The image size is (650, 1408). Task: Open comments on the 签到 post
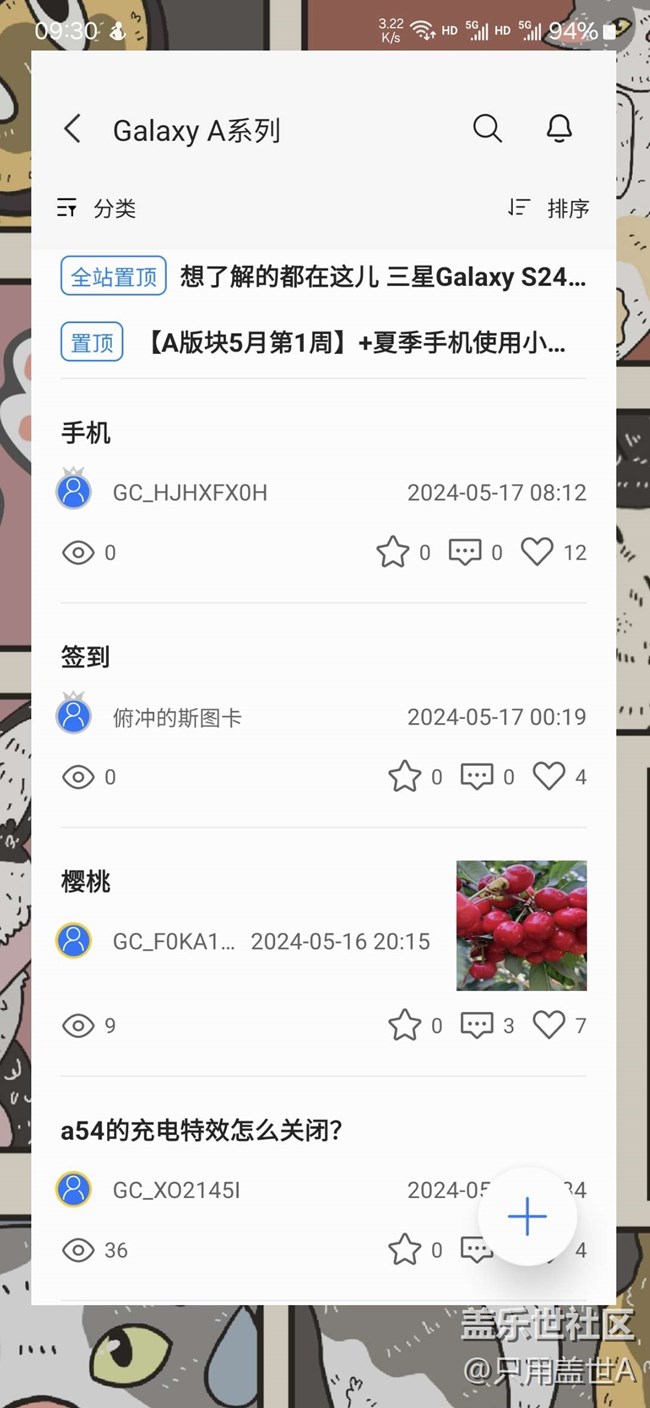477,776
